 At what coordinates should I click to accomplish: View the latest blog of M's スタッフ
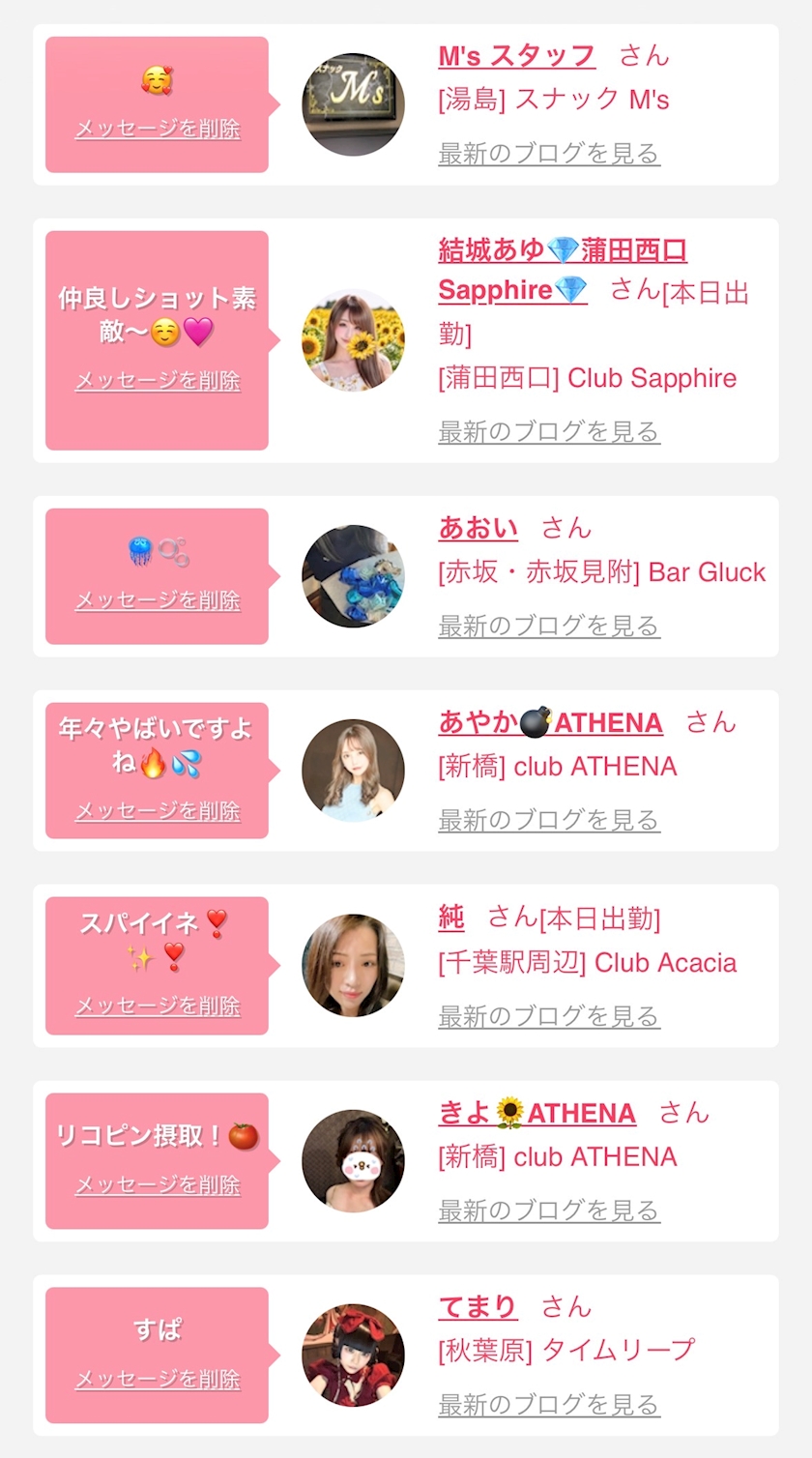pos(549,154)
